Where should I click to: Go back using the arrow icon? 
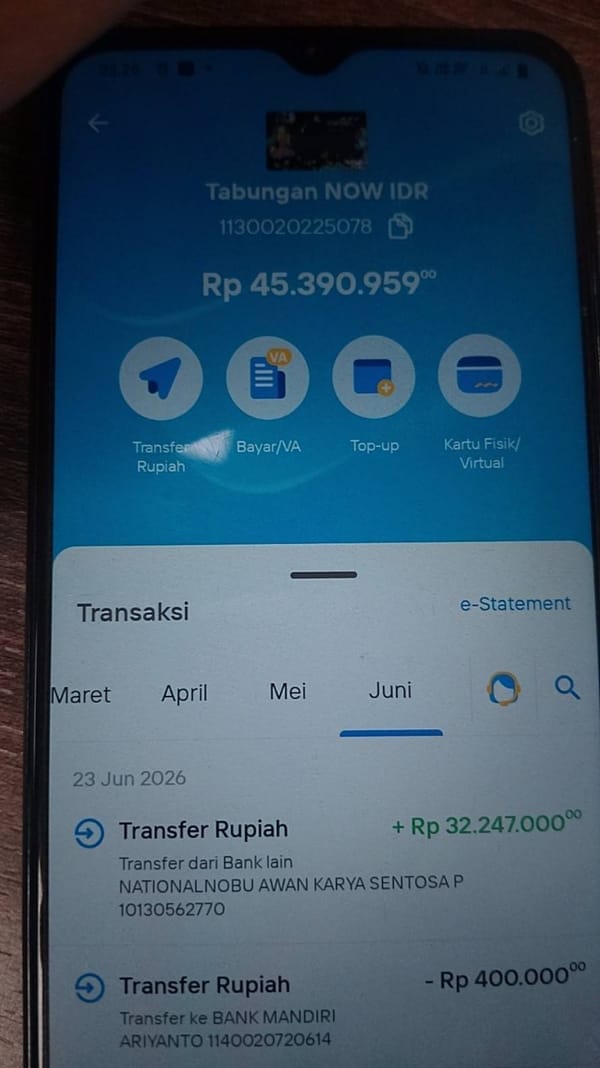[98, 123]
